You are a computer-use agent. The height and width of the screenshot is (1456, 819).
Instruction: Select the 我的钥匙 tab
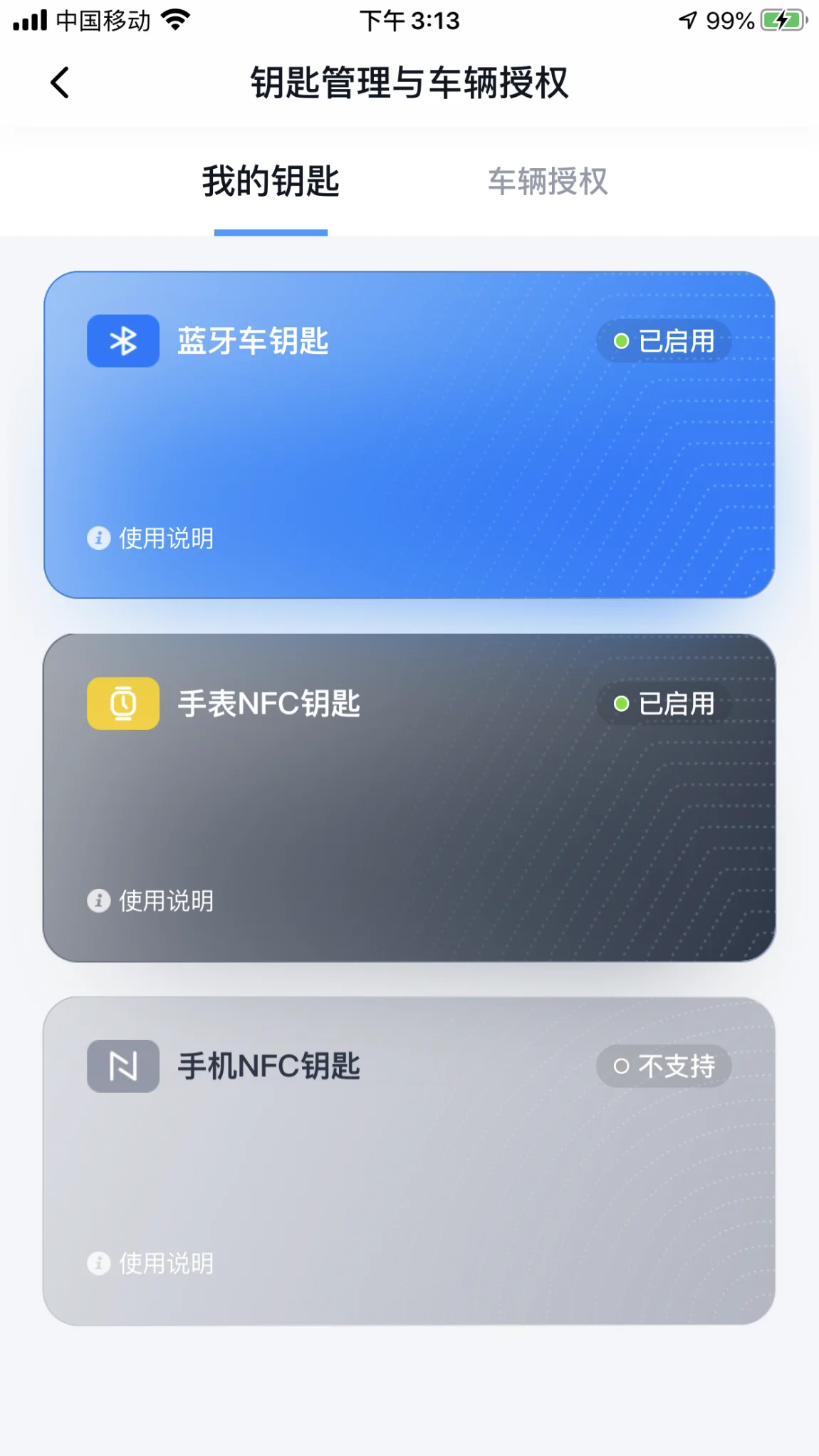(x=271, y=181)
